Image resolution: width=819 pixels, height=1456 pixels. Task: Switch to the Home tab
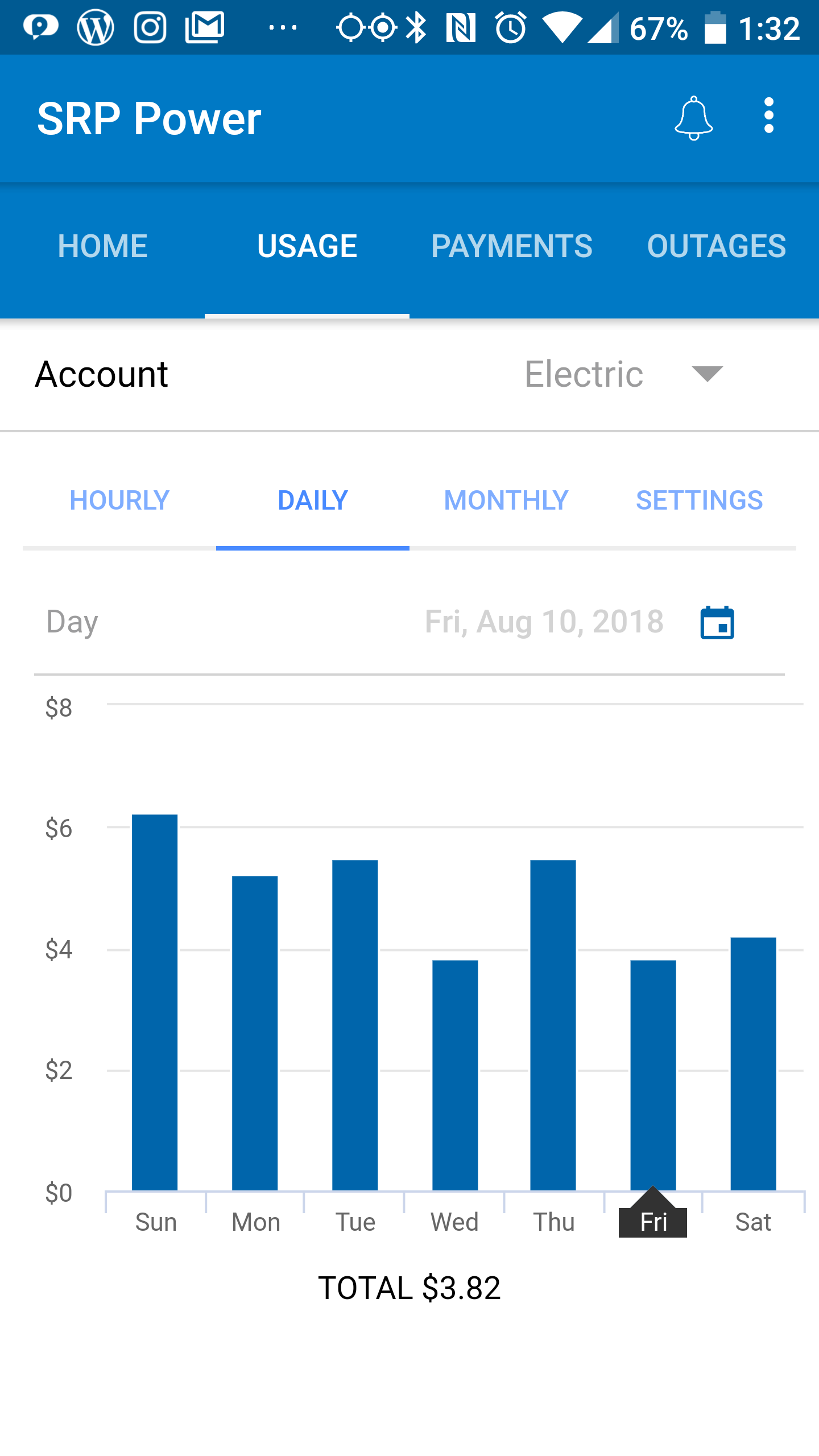coord(102,247)
